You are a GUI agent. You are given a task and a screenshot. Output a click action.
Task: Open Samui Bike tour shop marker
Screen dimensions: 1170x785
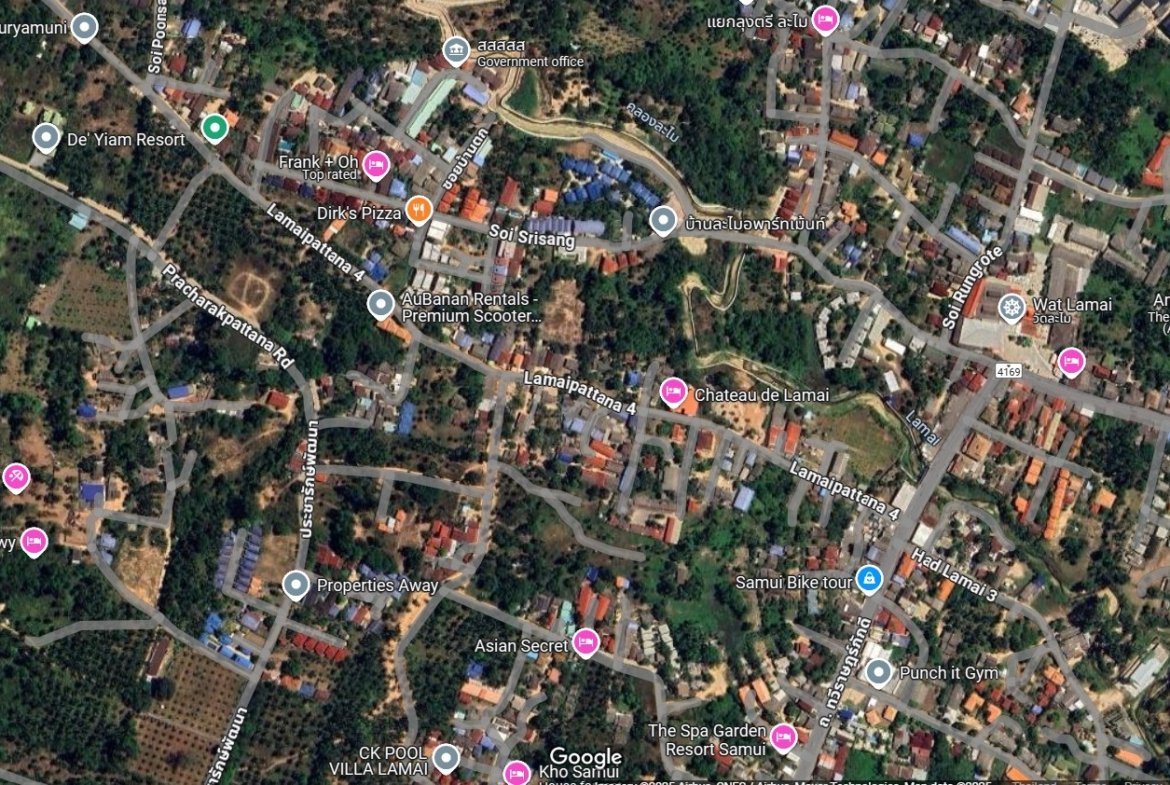coord(868,579)
